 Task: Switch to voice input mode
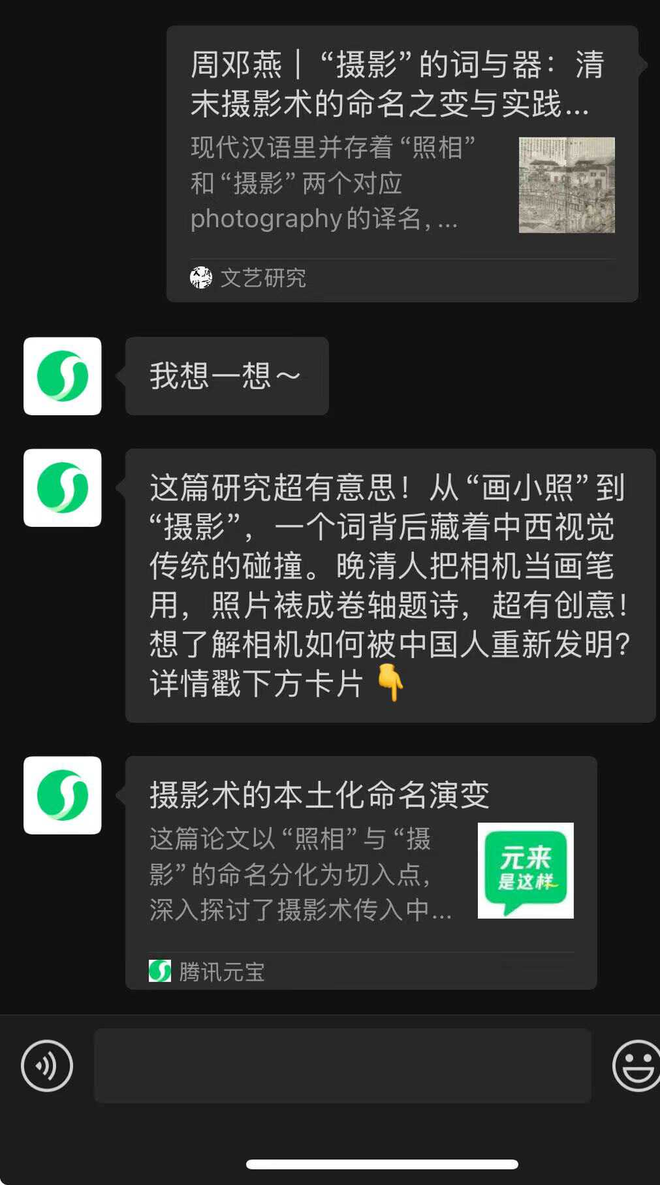point(47,1066)
